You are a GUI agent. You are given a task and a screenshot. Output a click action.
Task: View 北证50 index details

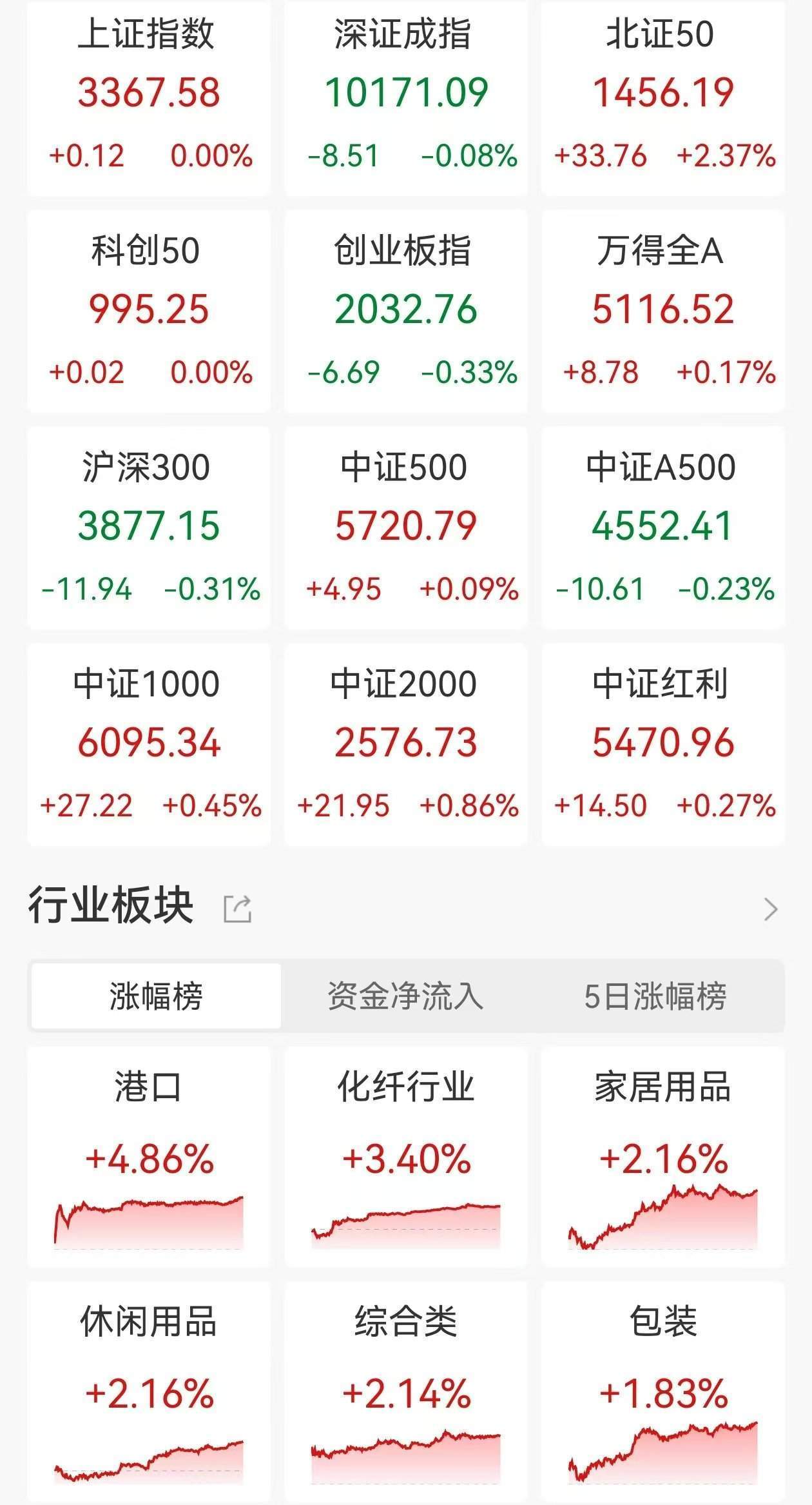pyautogui.click(x=662, y=97)
